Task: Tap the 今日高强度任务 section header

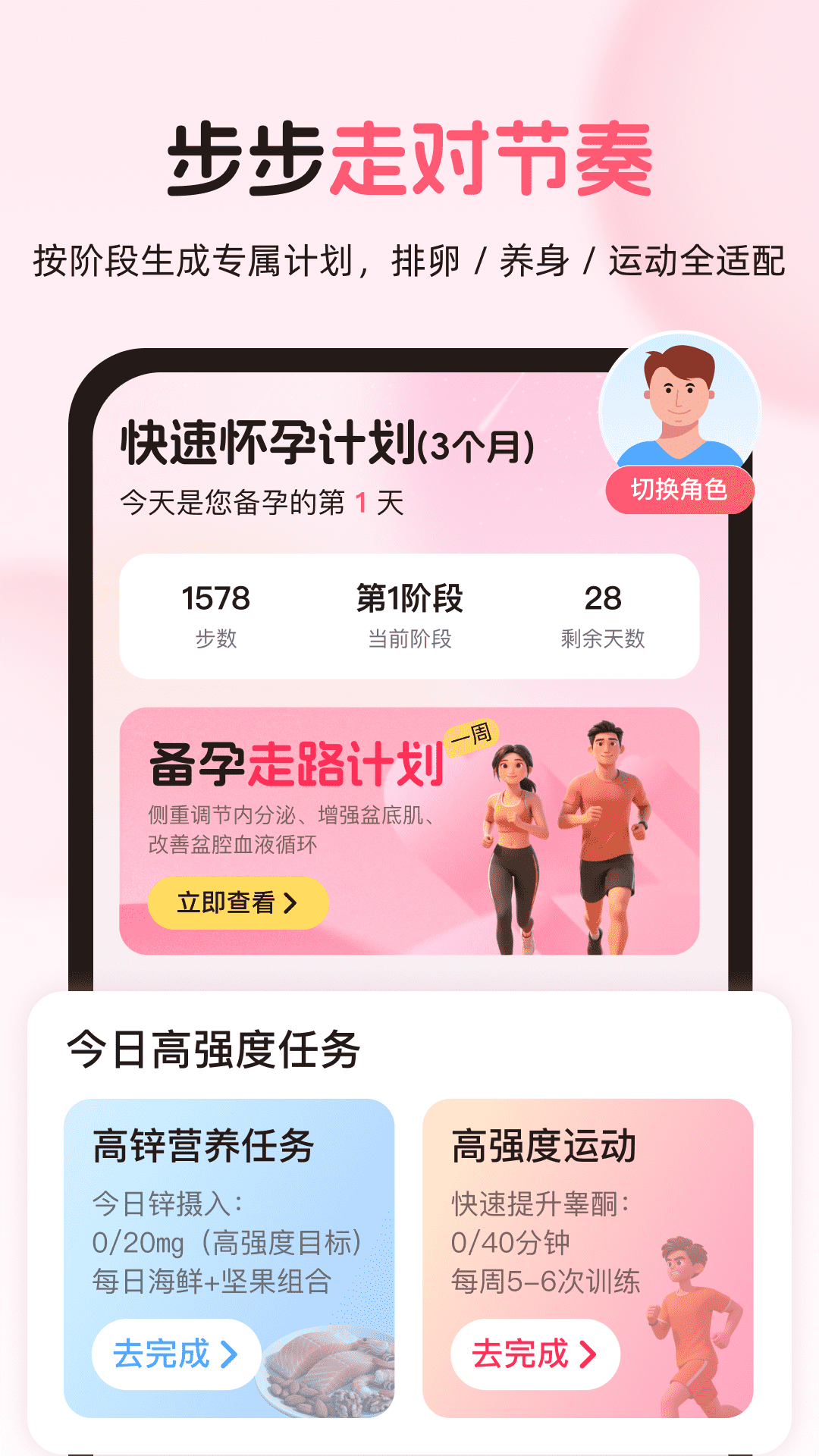Action: pos(212,1046)
